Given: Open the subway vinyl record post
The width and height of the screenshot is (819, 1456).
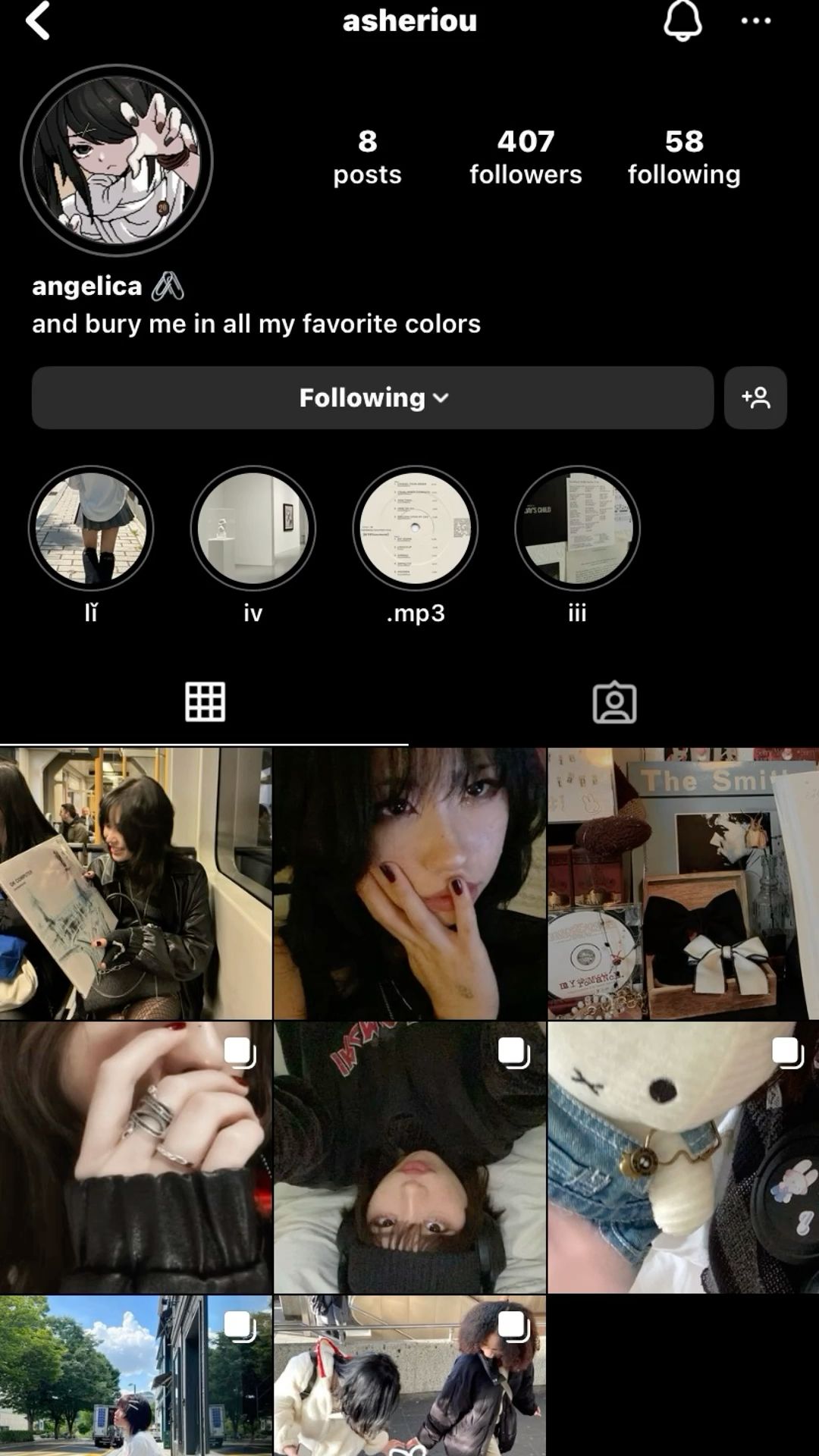Looking at the screenshot, I should coord(136,883).
